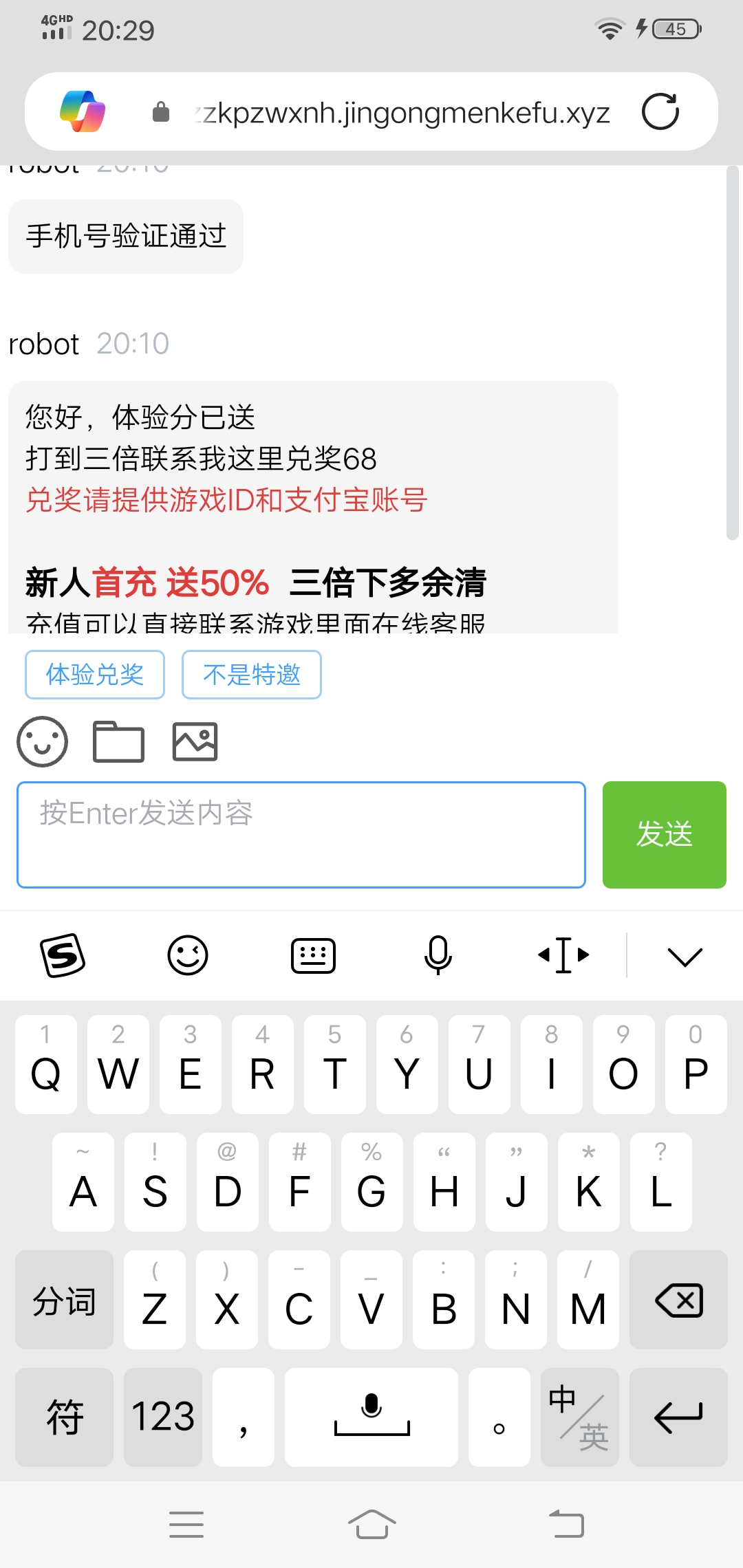Screen dimensions: 743x1568
Task: Focus the 按Enter发送内容 message box
Action: 301,835
